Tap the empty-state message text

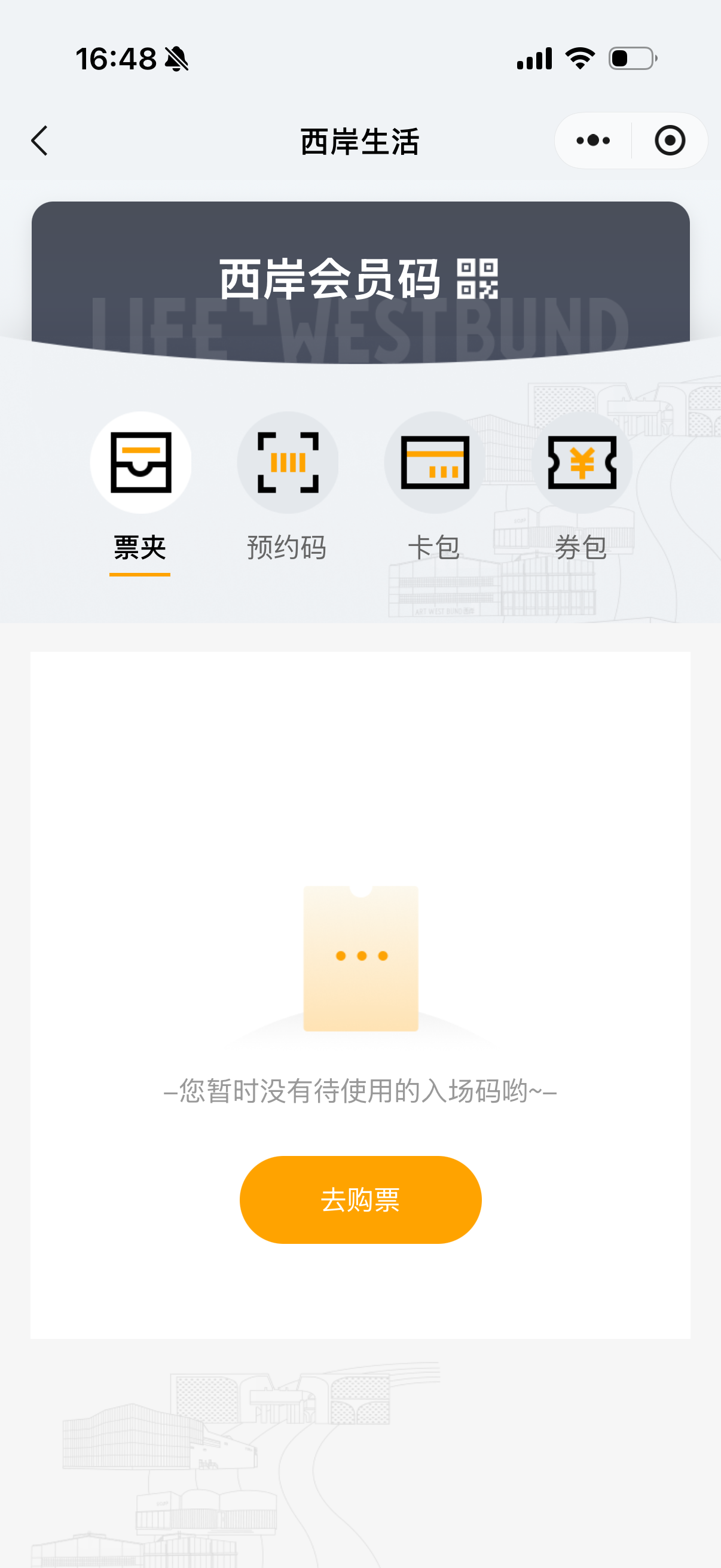coord(360,1090)
